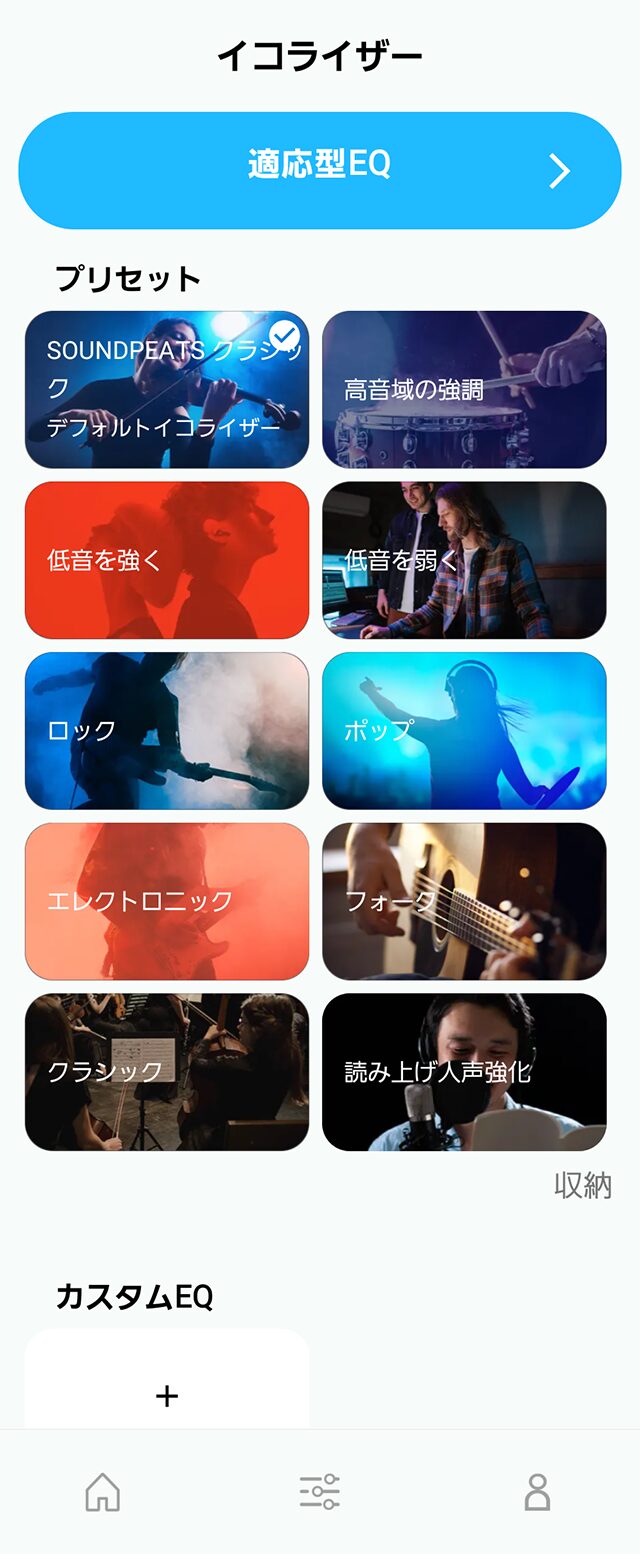Image resolution: width=640 pixels, height=1554 pixels.
Task: Choose the フォーク preset
Action: 464,901
